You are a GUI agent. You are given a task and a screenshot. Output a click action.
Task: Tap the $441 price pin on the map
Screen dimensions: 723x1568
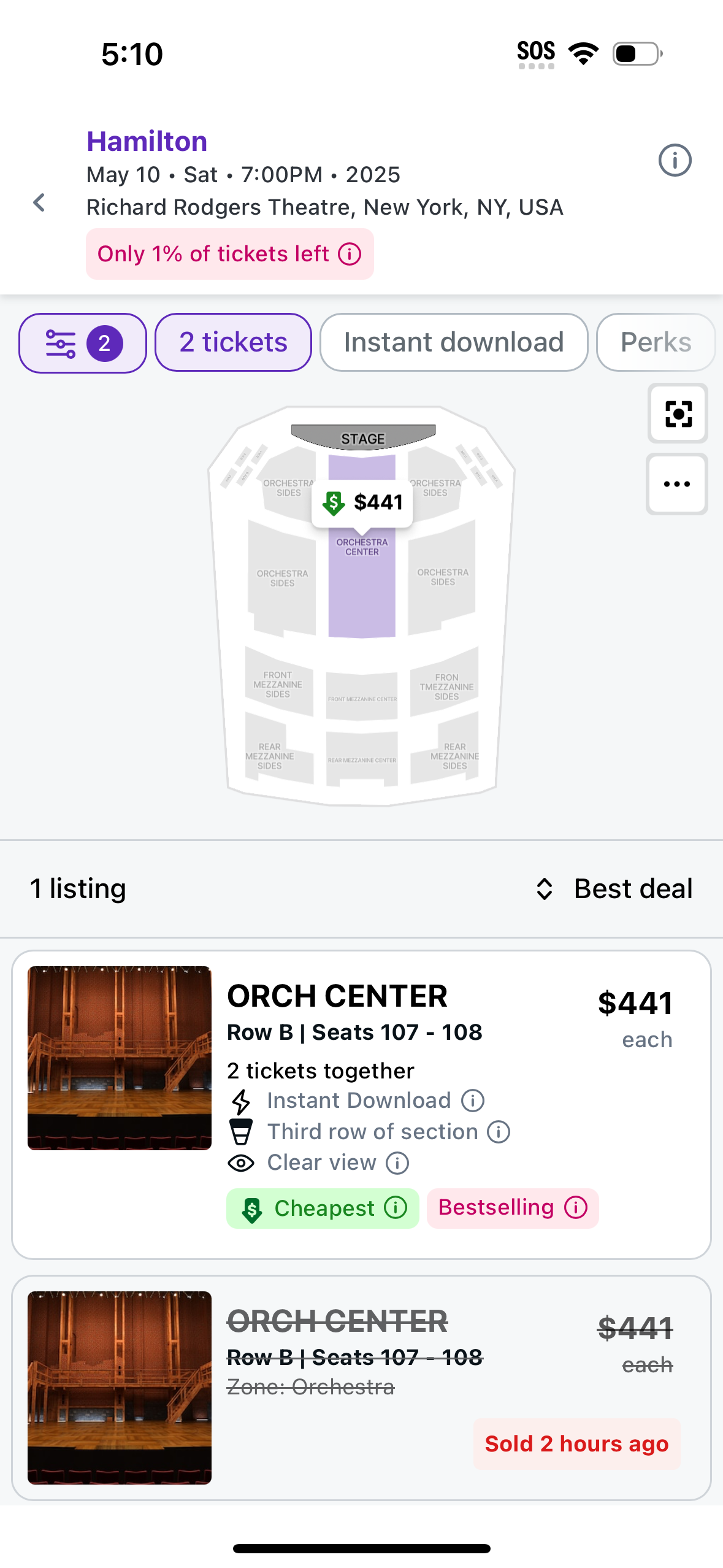point(361,502)
